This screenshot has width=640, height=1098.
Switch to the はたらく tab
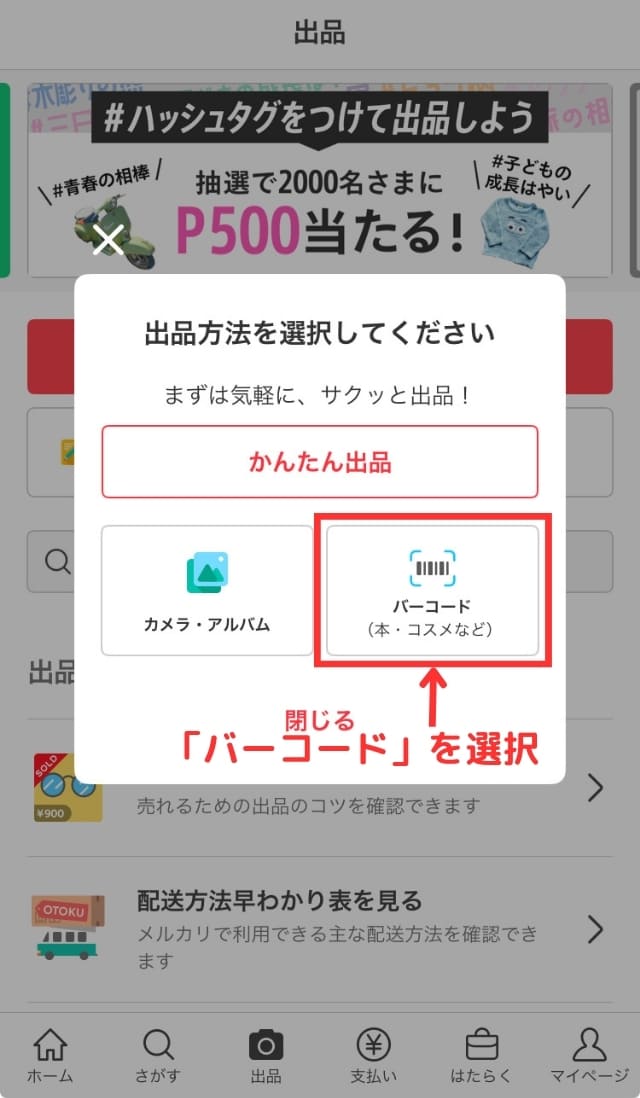pos(481,1056)
